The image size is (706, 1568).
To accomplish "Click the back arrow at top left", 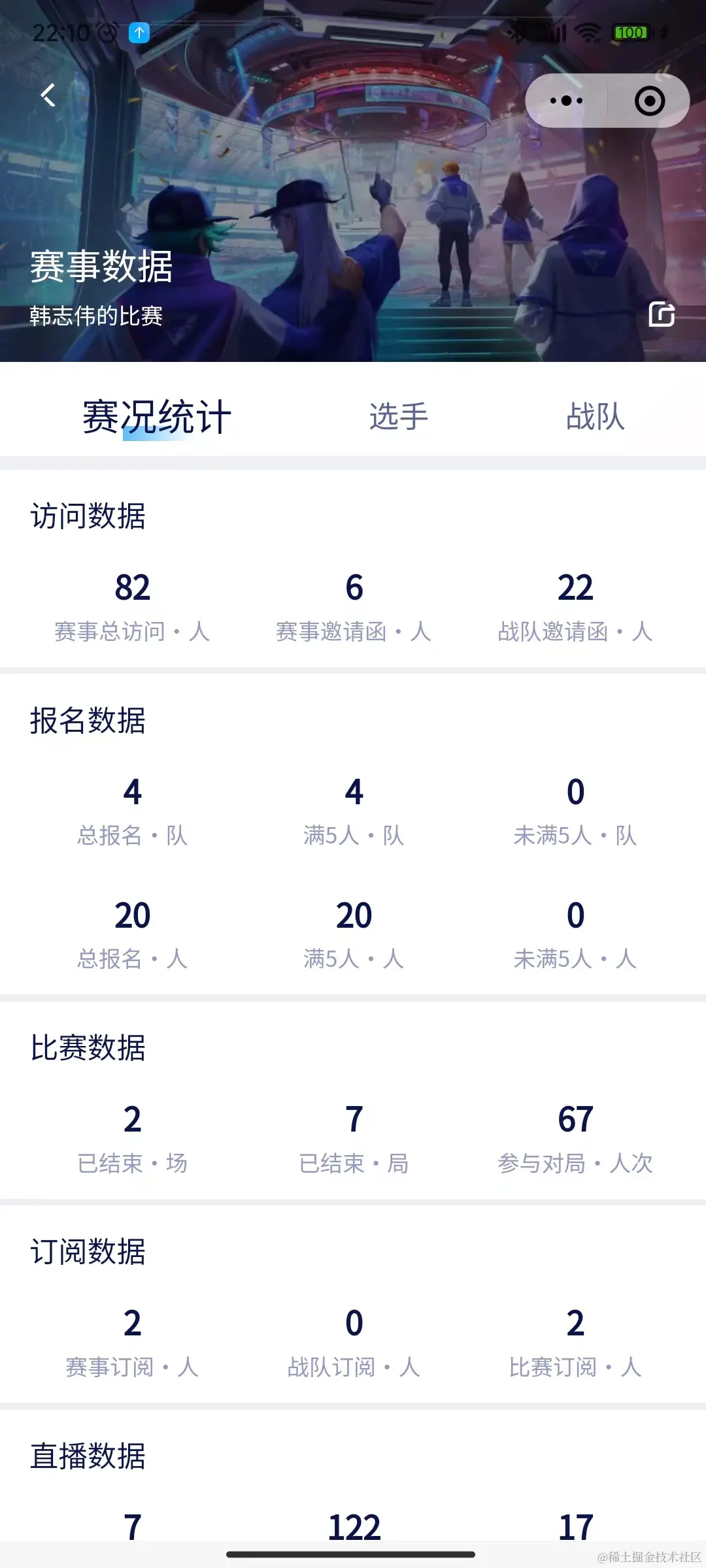I will pyautogui.click(x=47, y=95).
